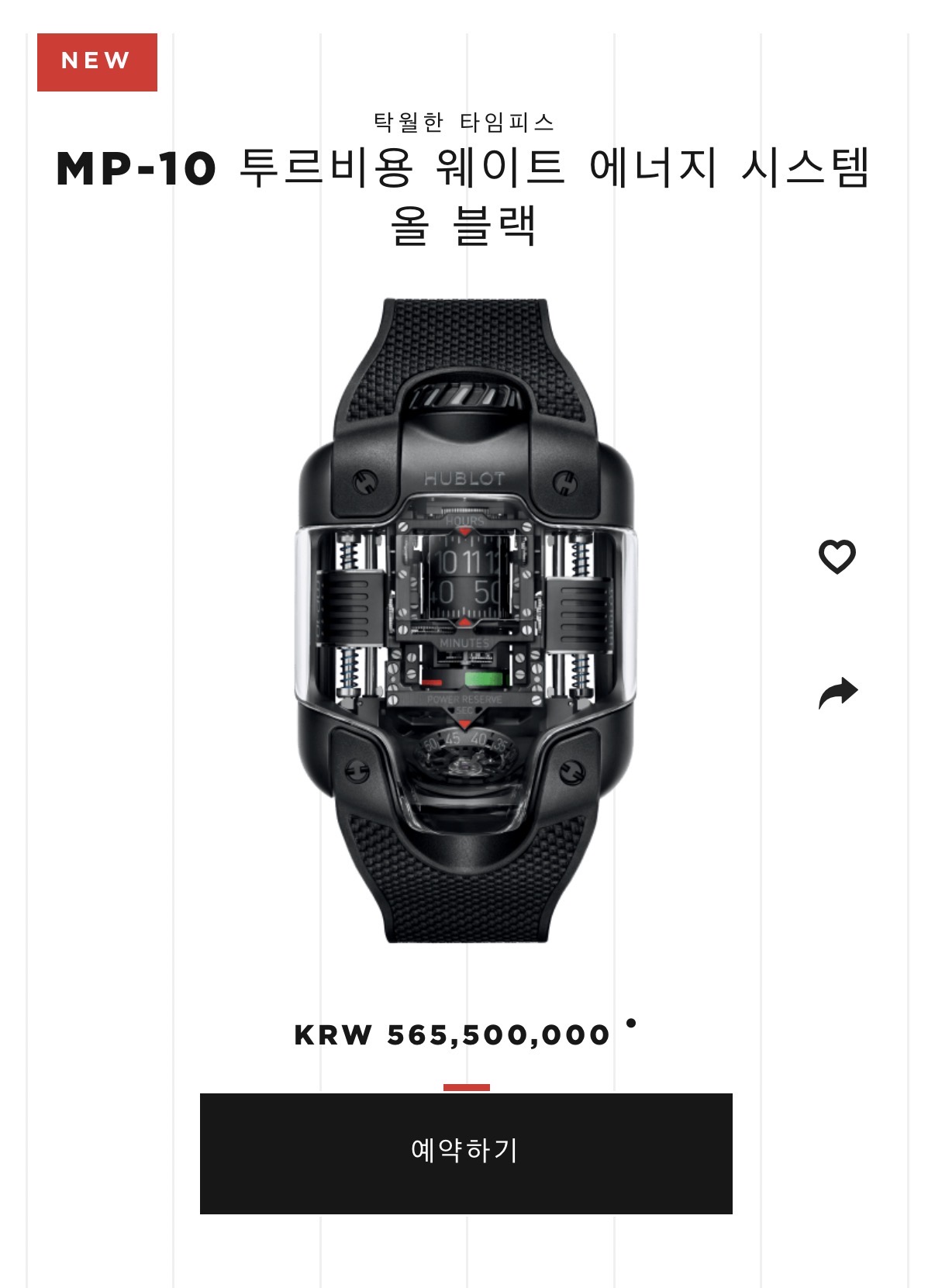Add the MP-10 watch to wishlist
This screenshot has width=935, height=1288.
[837, 557]
